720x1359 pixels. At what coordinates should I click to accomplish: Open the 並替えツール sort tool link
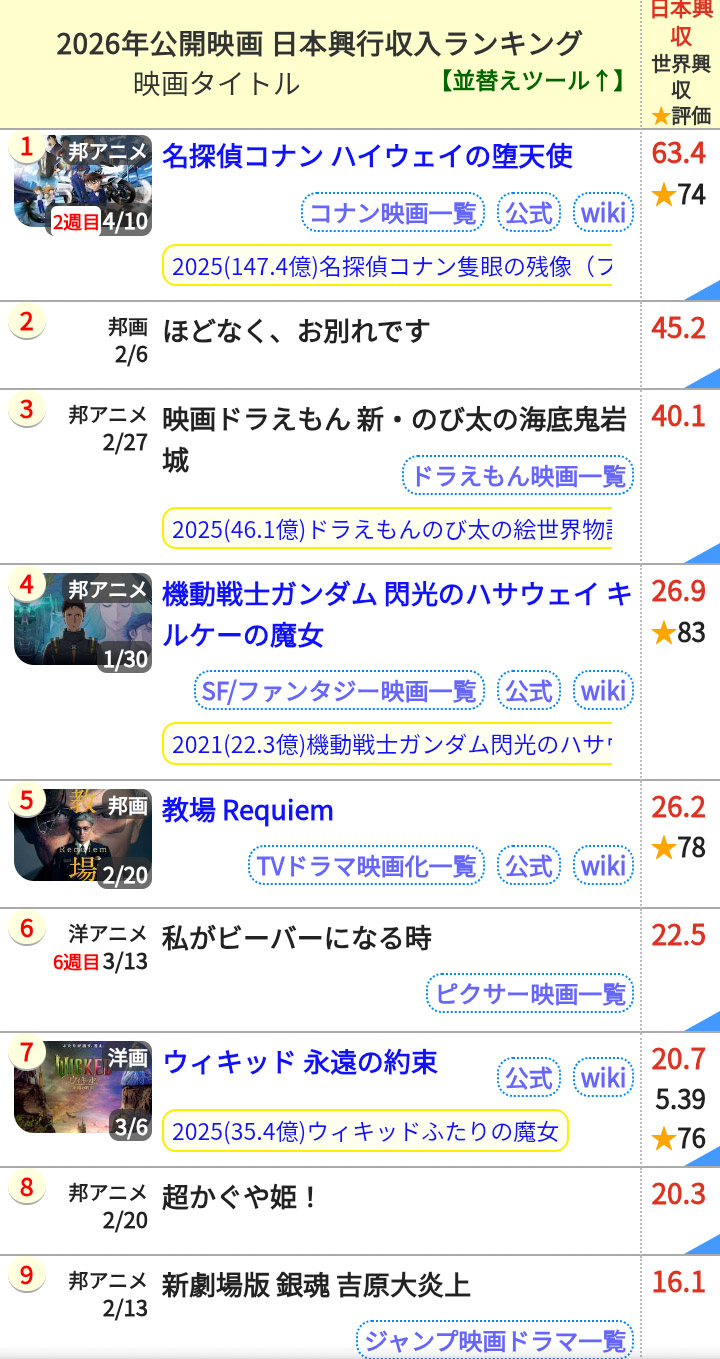tap(531, 82)
